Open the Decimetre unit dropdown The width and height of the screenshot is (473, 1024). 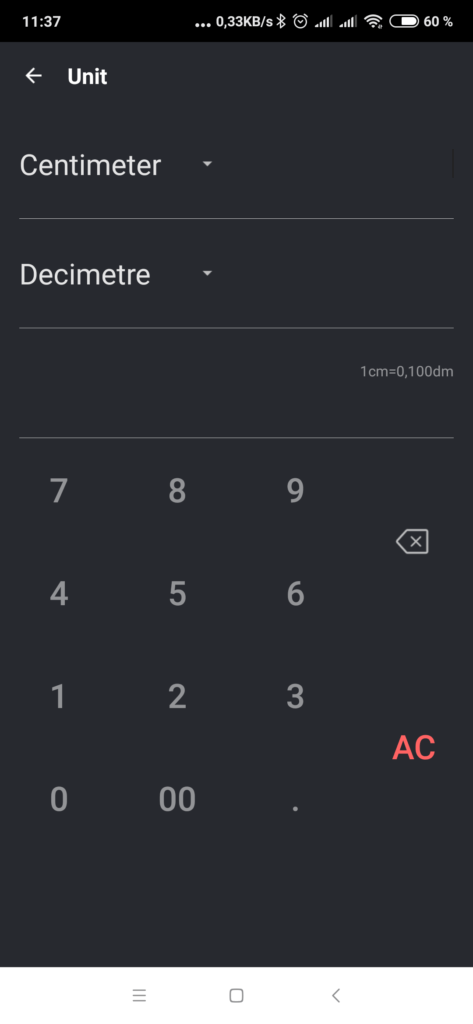pyautogui.click(x=116, y=274)
